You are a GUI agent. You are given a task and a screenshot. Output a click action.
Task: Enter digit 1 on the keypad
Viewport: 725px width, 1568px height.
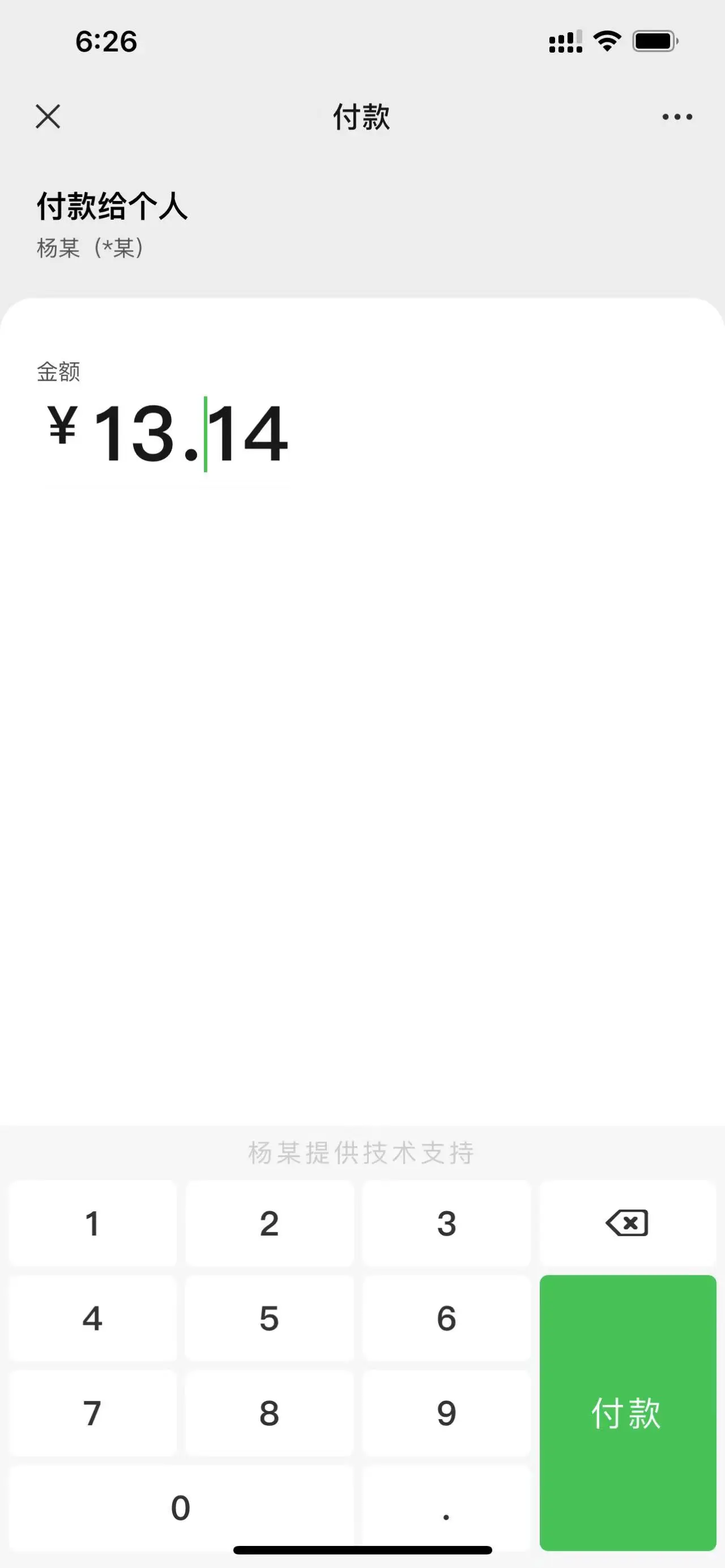pyautogui.click(x=92, y=1224)
